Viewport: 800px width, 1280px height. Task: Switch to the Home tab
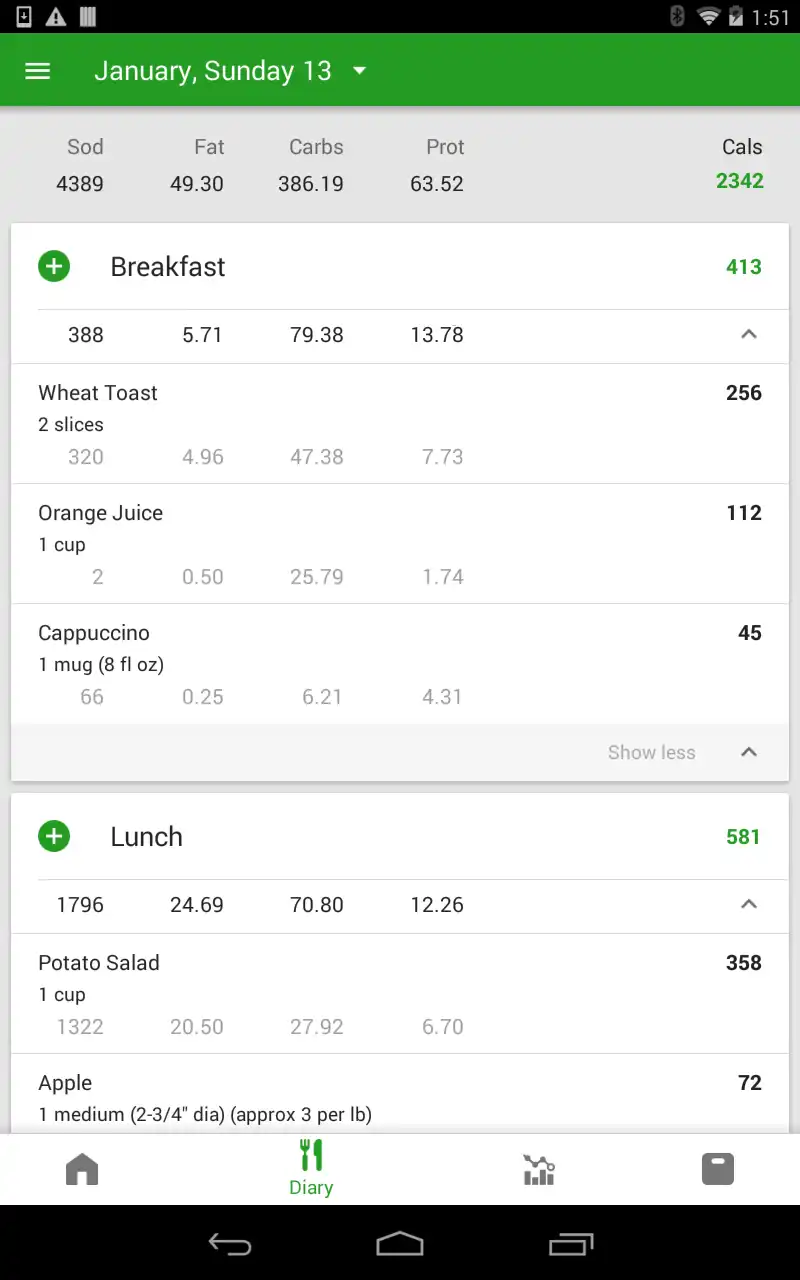pyautogui.click(x=82, y=1169)
